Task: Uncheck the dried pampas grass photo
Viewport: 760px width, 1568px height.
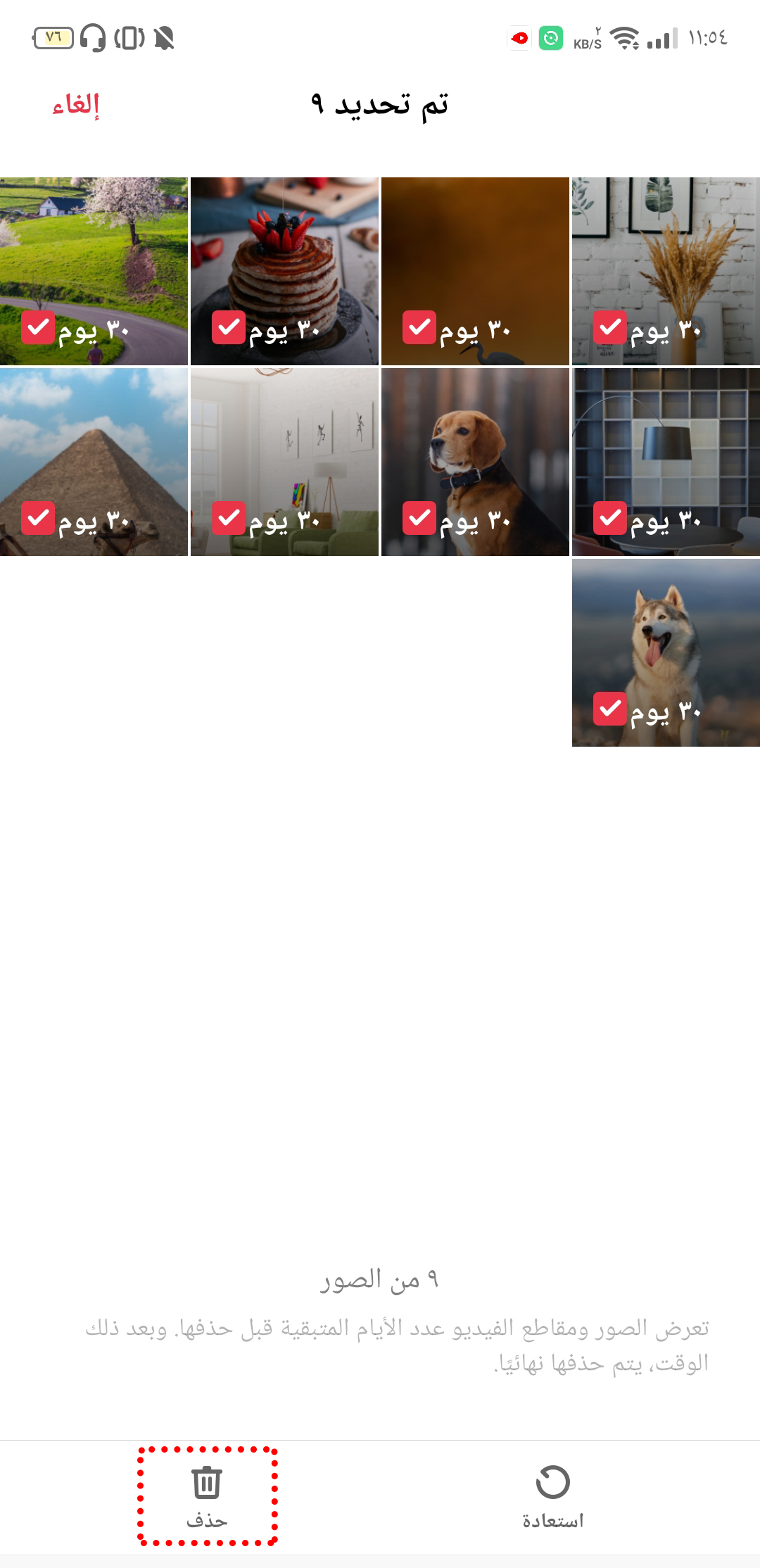Action: click(x=610, y=327)
